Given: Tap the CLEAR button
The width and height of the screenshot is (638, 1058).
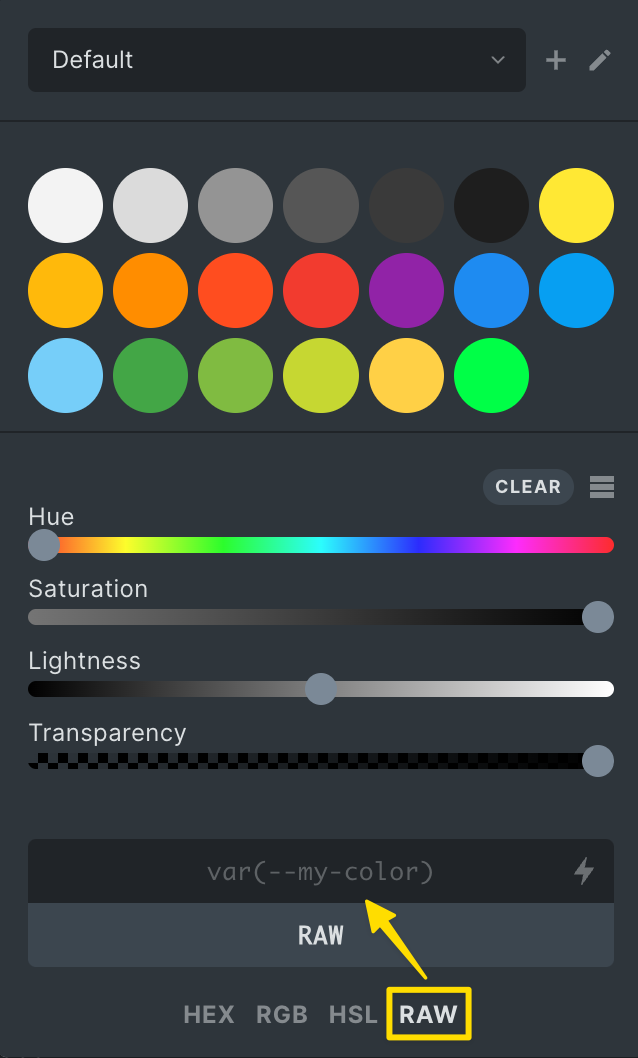Looking at the screenshot, I should pyautogui.click(x=528, y=486).
